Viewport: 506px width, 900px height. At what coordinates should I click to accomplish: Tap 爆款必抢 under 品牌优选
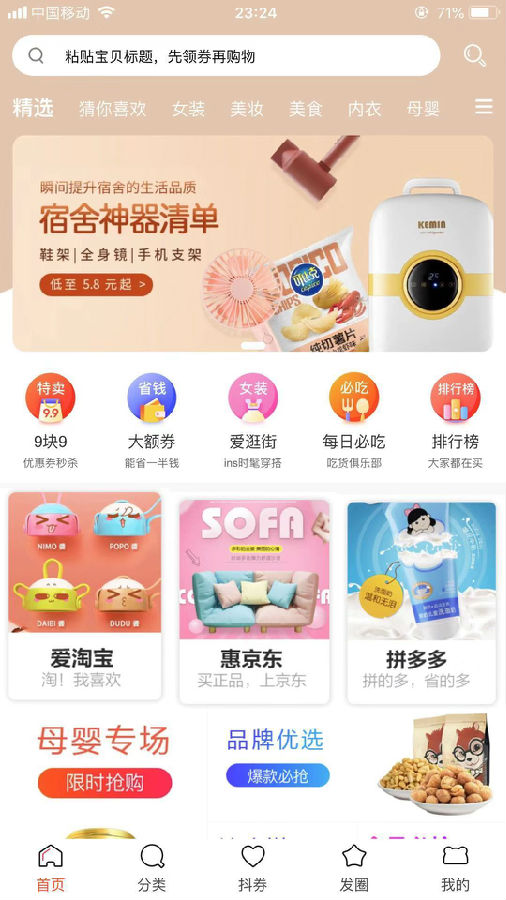[278, 775]
